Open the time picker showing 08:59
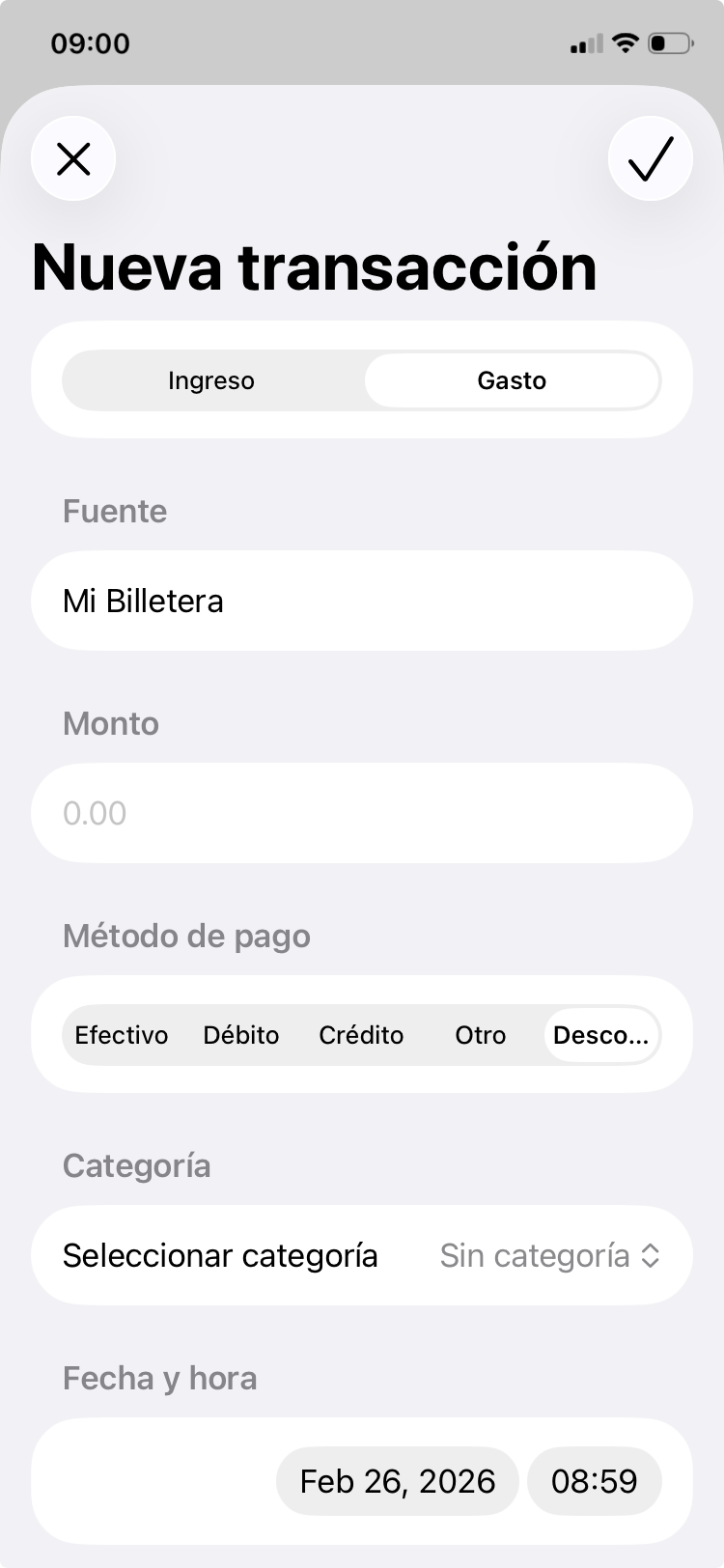 tap(594, 1480)
